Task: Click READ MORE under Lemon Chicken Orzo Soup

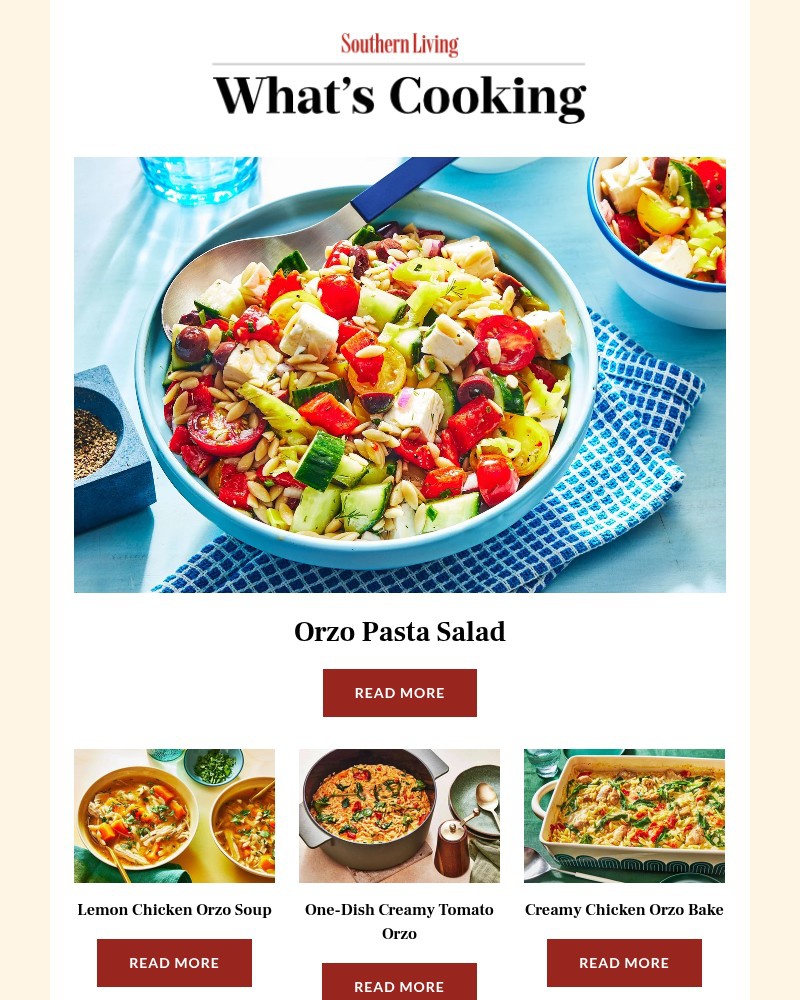Action: click(x=174, y=962)
